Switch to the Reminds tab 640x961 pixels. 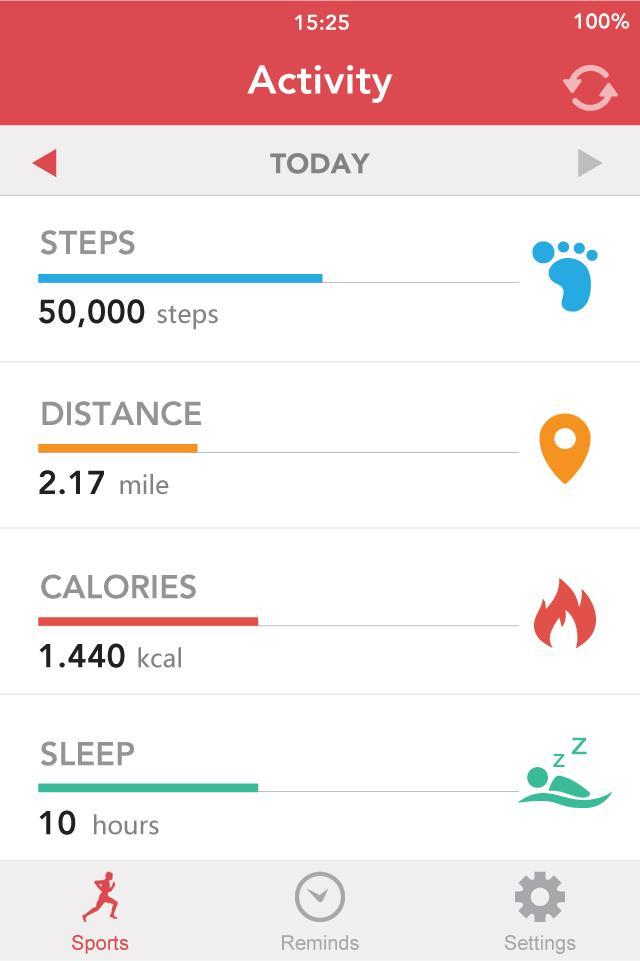tap(320, 911)
